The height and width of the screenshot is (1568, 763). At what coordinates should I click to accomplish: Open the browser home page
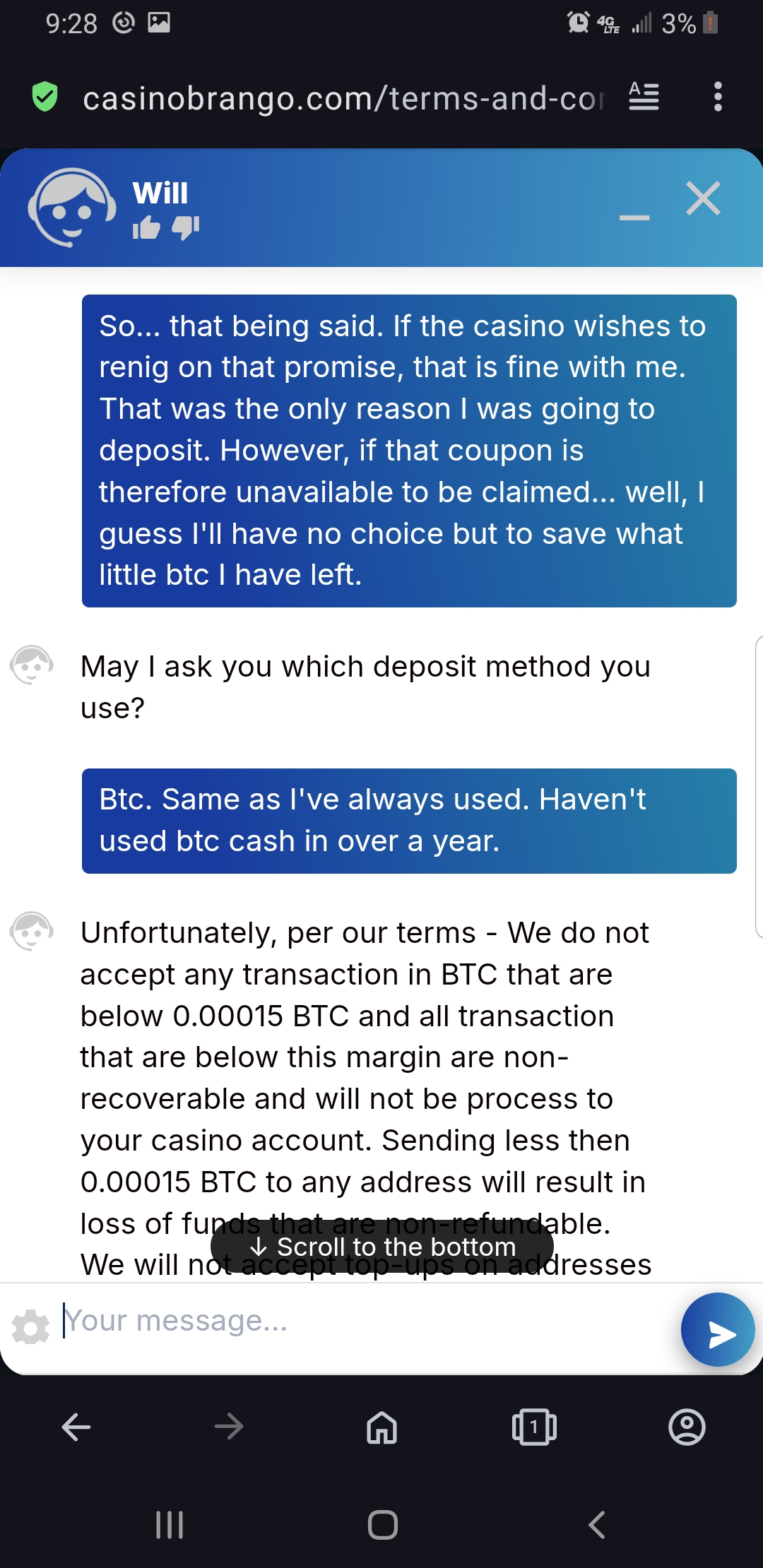click(x=381, y=1427)
